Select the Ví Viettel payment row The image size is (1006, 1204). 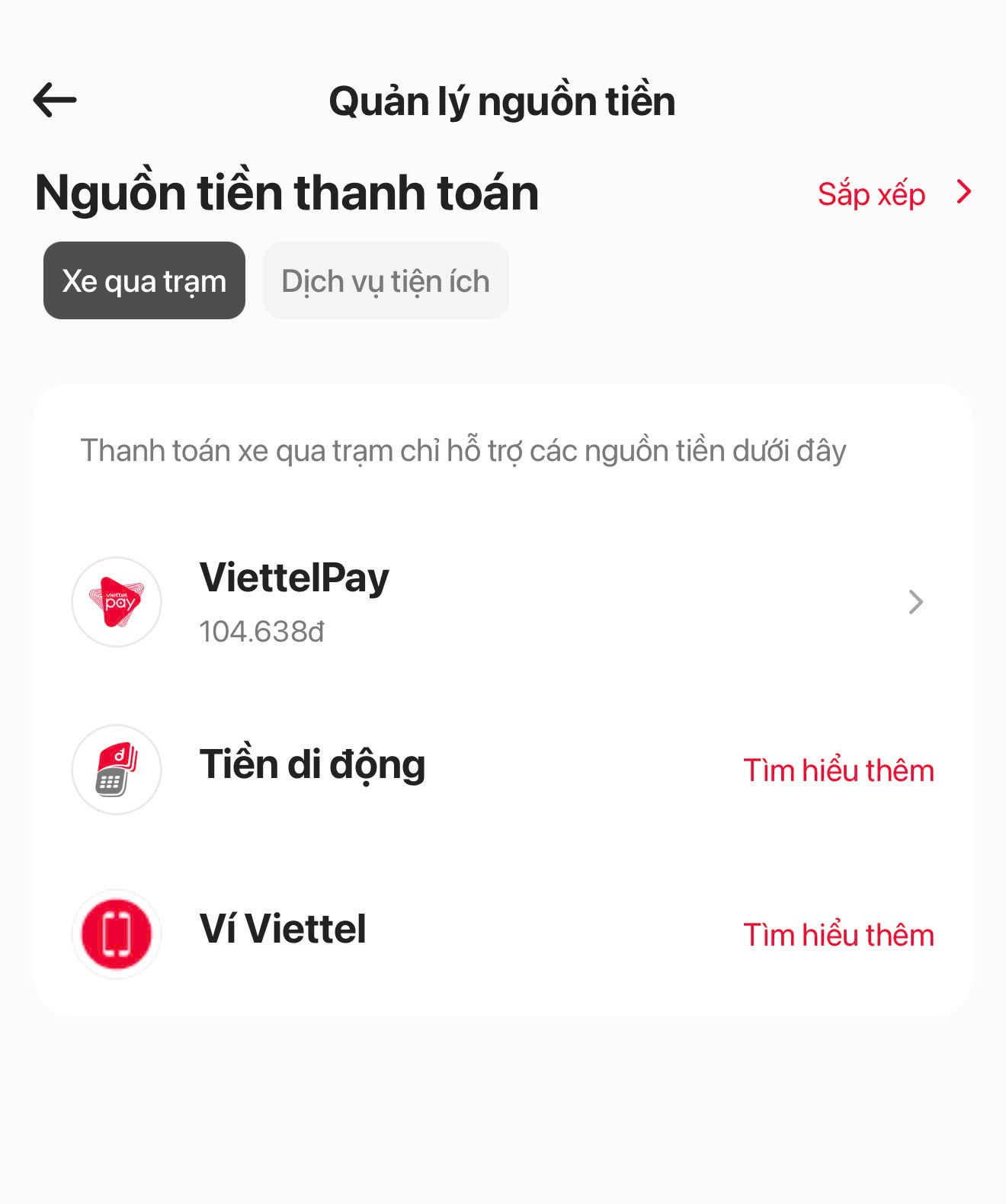tap(282, 927)
